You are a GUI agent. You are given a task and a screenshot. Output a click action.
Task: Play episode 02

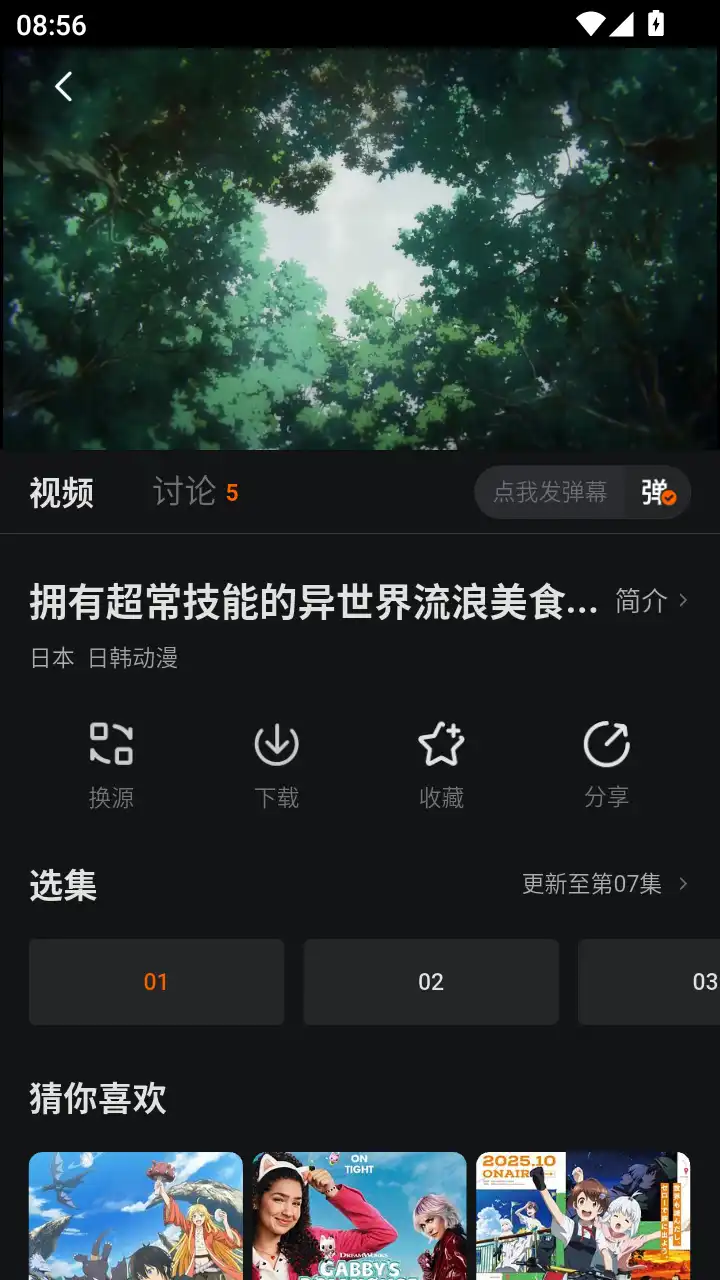point(430,981)
